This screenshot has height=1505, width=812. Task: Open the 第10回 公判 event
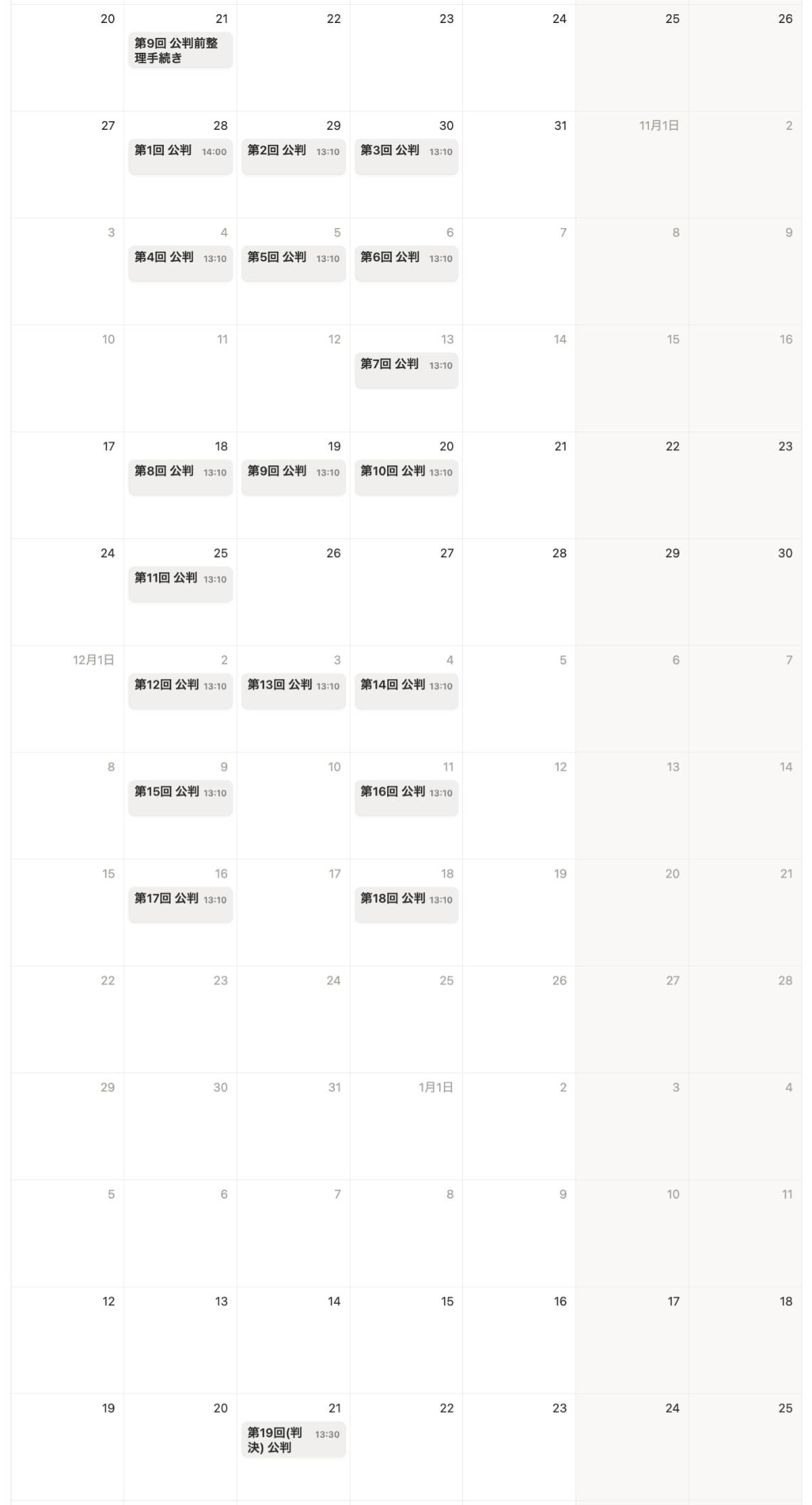point(406,477)
